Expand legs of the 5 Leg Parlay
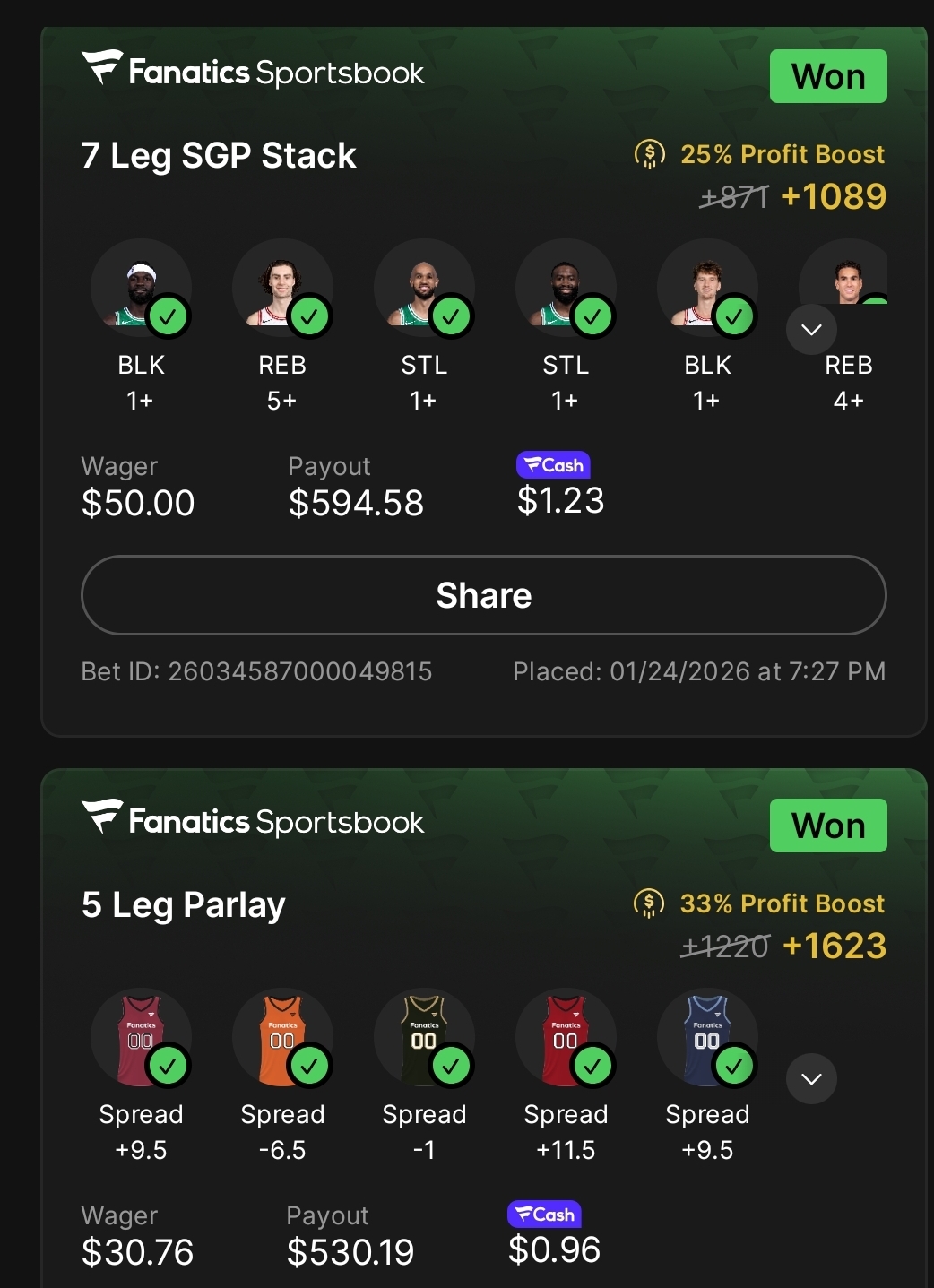 click(x=811, y=1078)
